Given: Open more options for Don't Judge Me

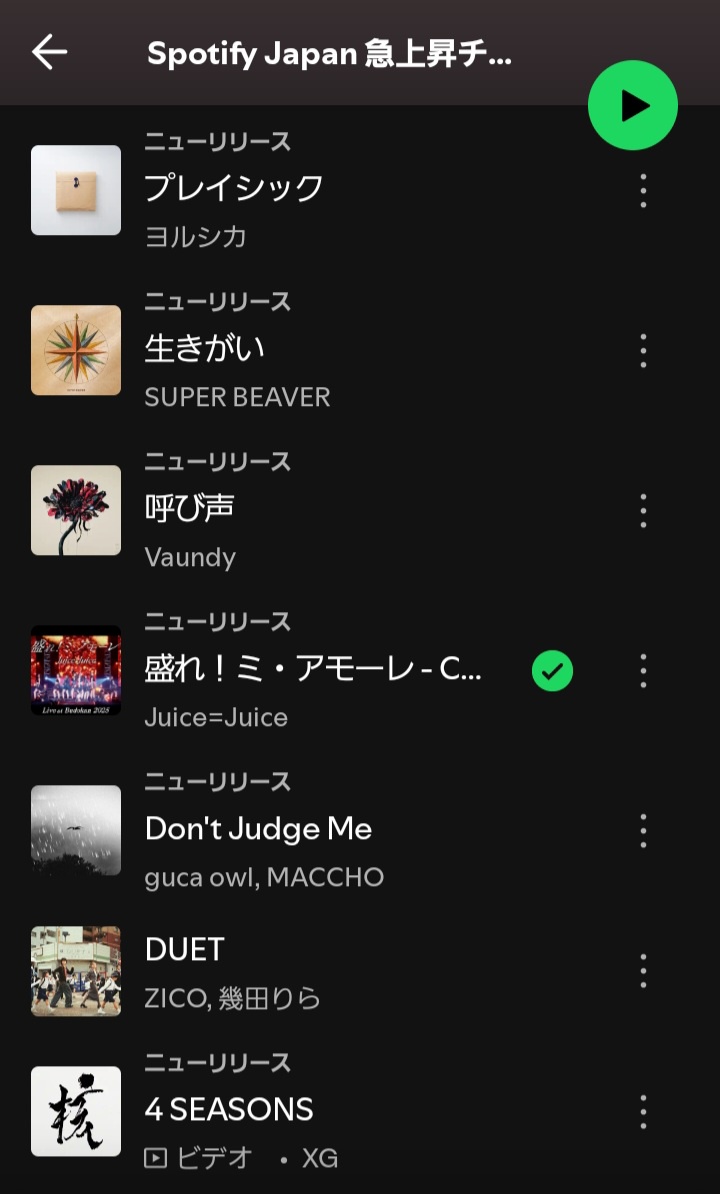Looking at the screenshot, I should coord(643,830).
